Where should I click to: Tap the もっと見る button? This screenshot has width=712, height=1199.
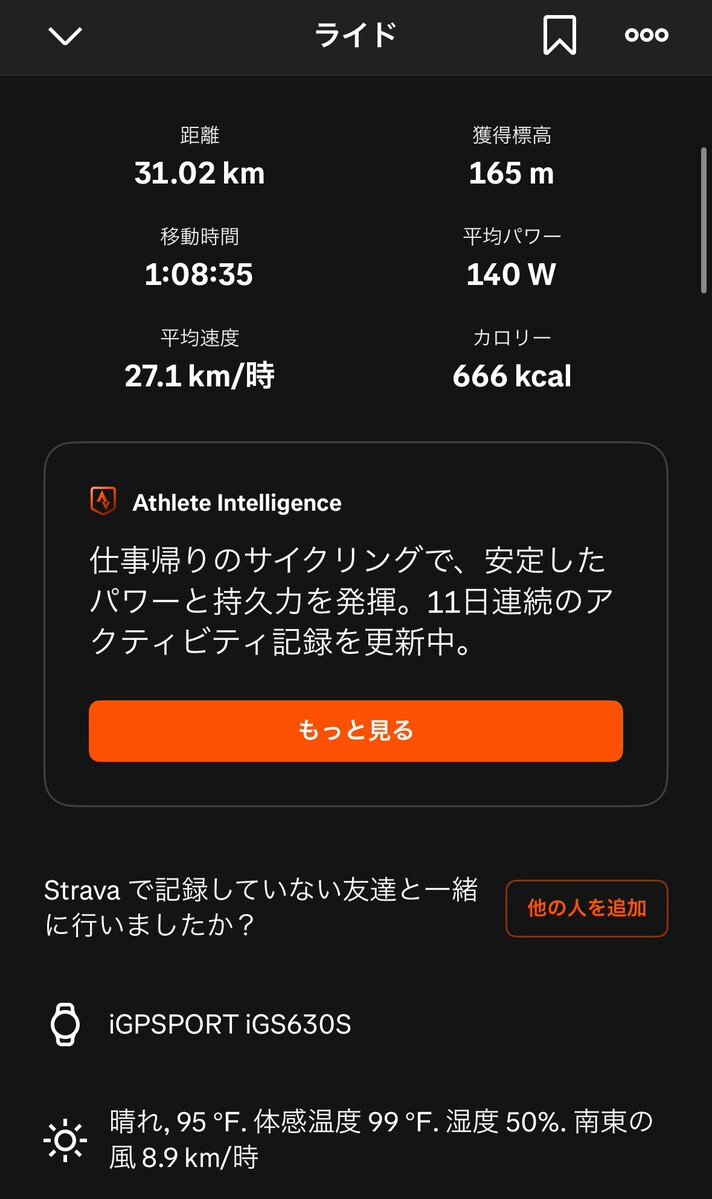point(356,730)
